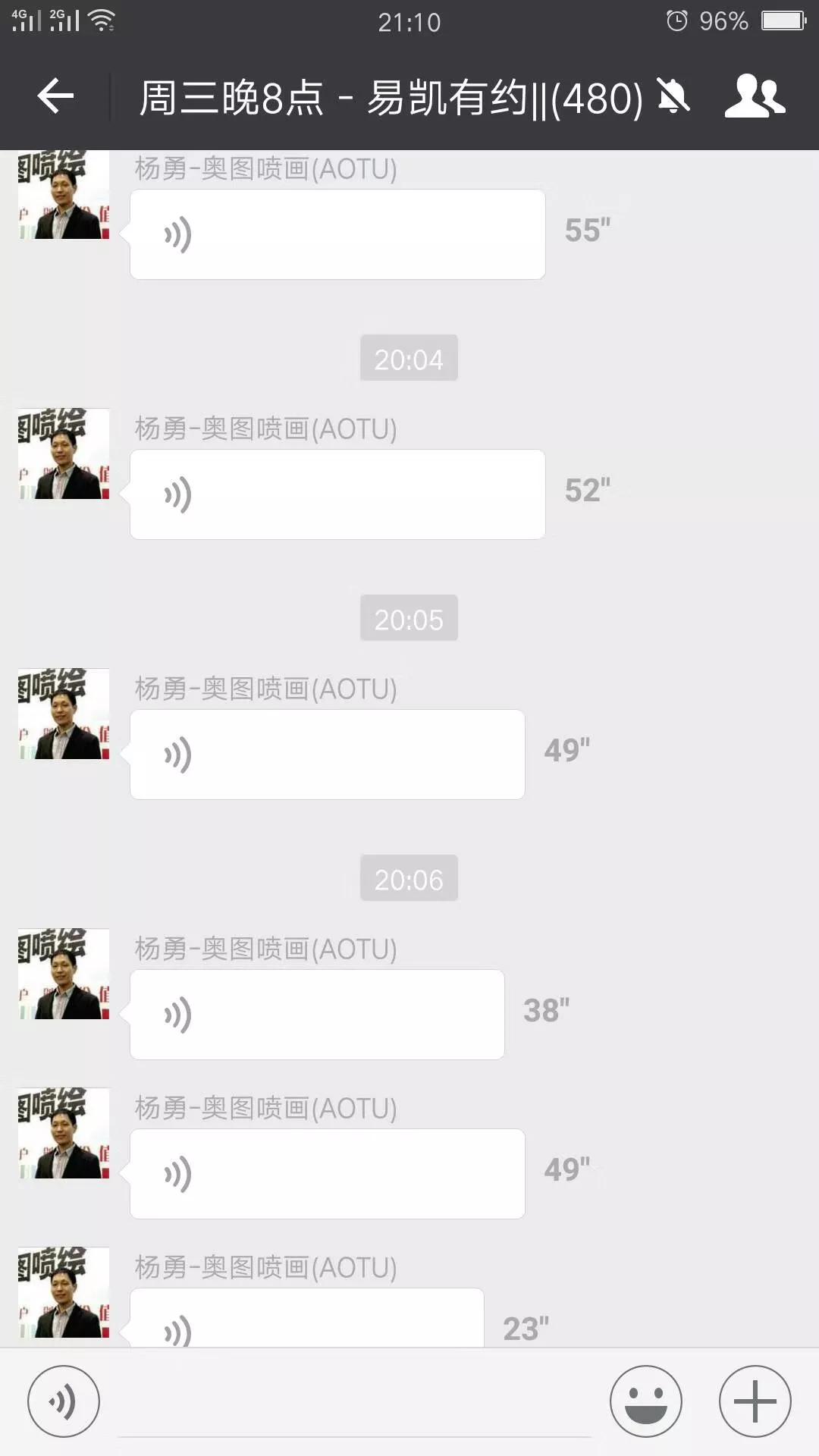
Task: Tap the bottom avatar of 杨勇-奥图喷画
Action: tap(63, 1291)
